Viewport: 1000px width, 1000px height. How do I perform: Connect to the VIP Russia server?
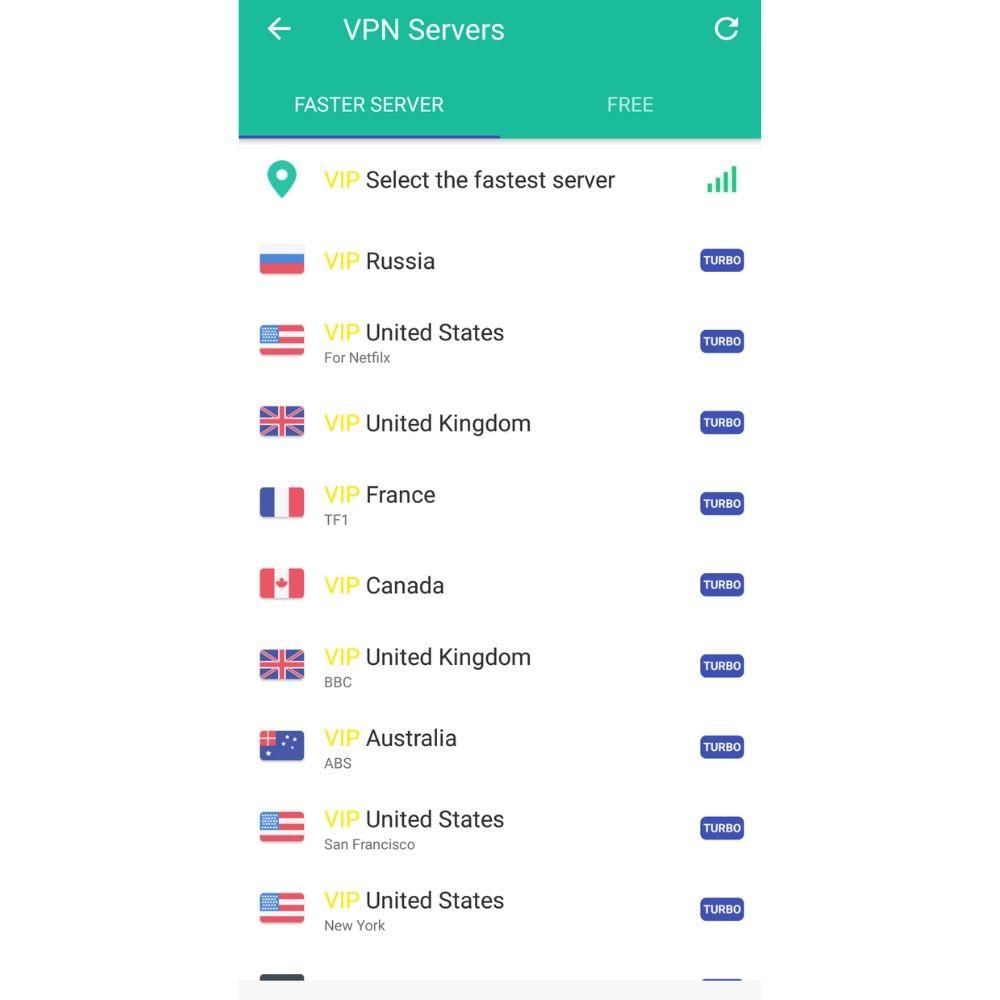(x=400, y=261)
